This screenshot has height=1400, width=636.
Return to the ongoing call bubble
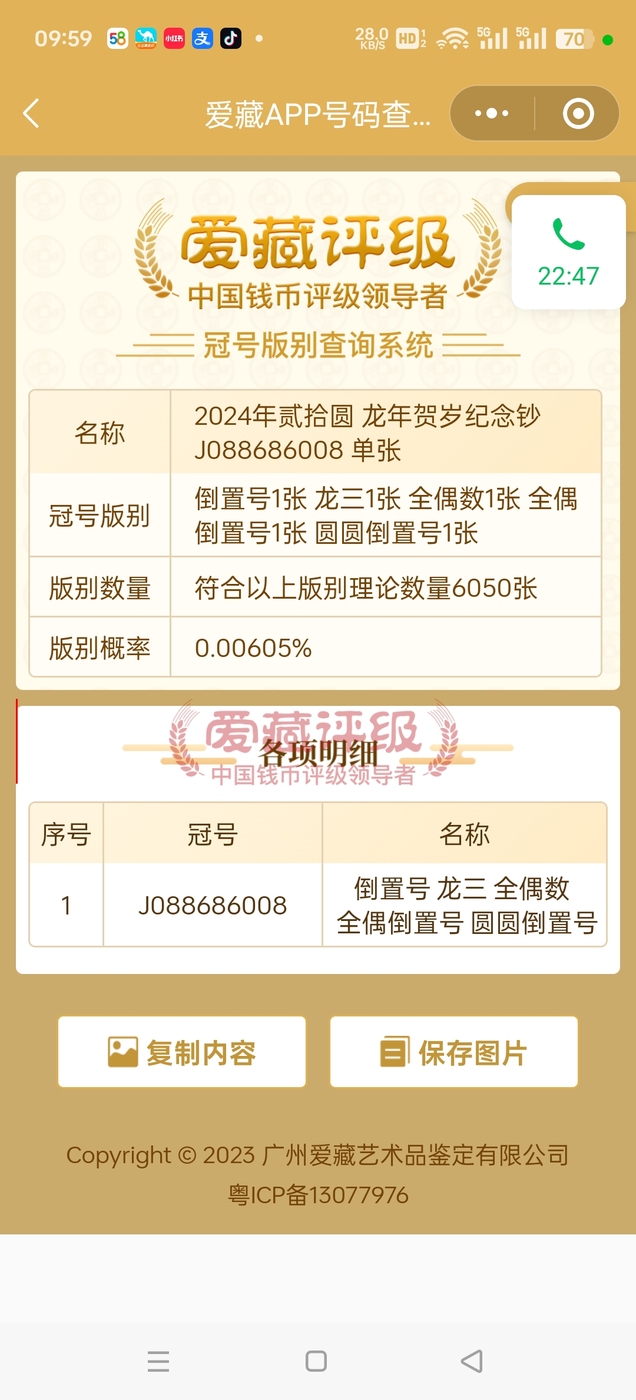click(568, 252)
